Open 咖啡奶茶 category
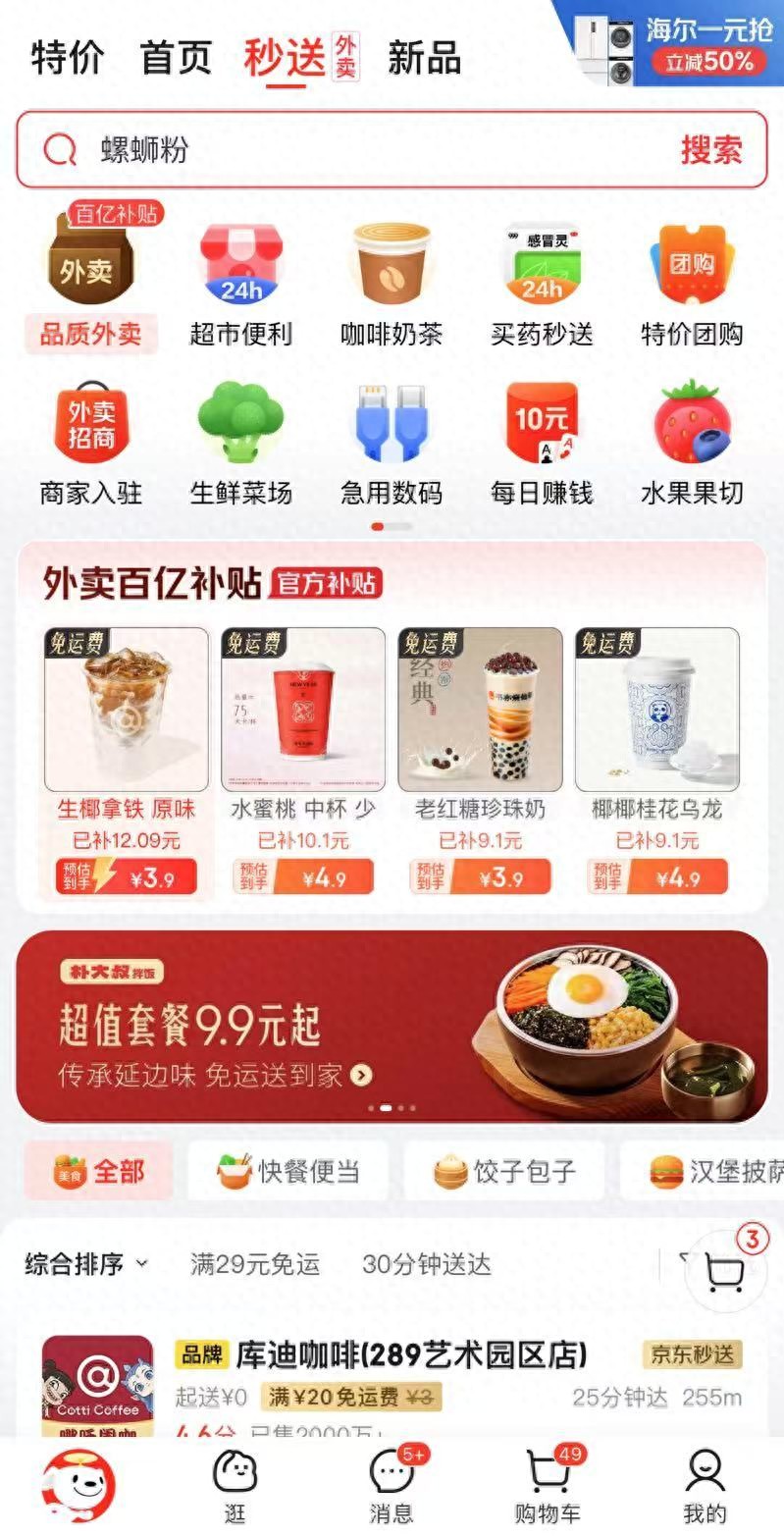The height and width of the screenshot is (1537, 784). pyautogui.click(x=392, y=285)
